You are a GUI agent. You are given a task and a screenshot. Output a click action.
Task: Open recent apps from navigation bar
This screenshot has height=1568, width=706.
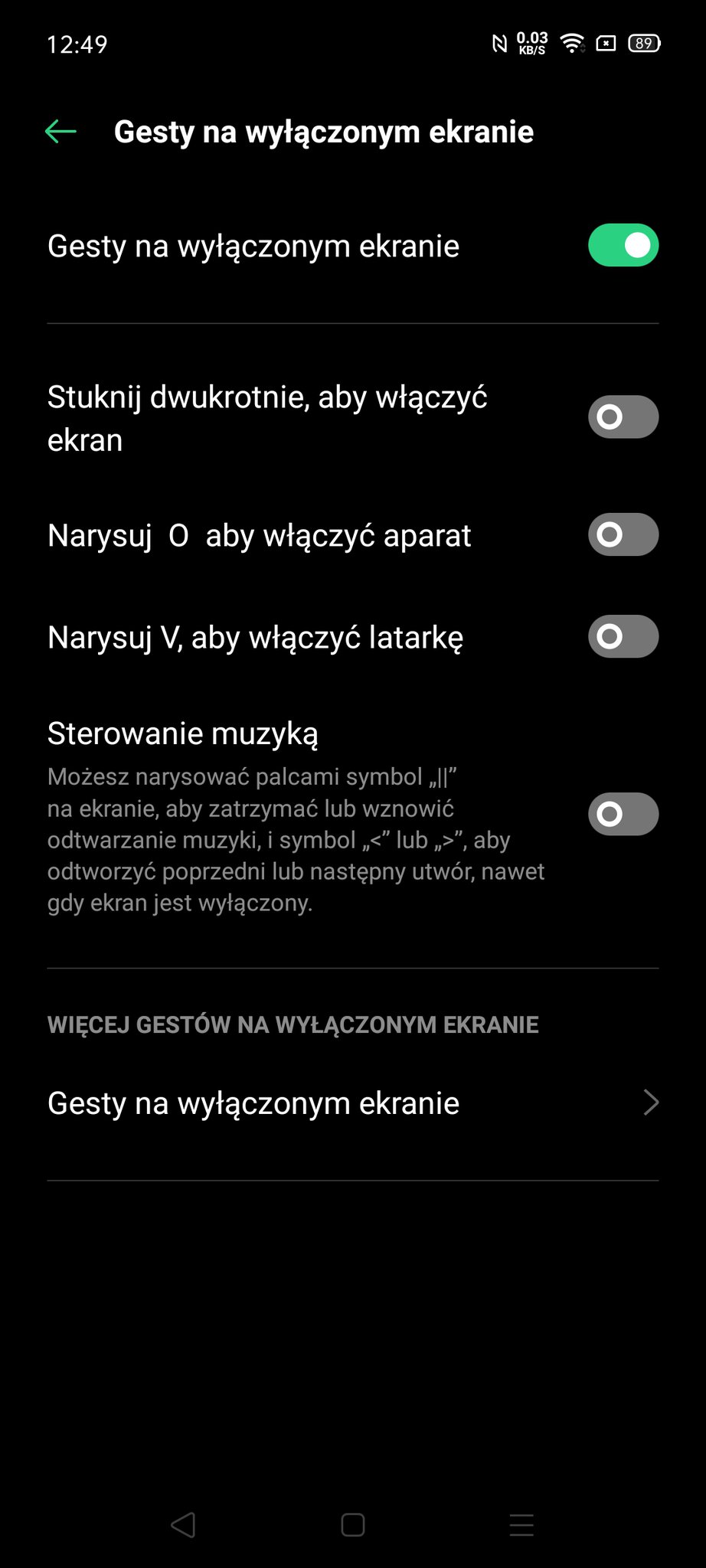[x=521, y=1525]
